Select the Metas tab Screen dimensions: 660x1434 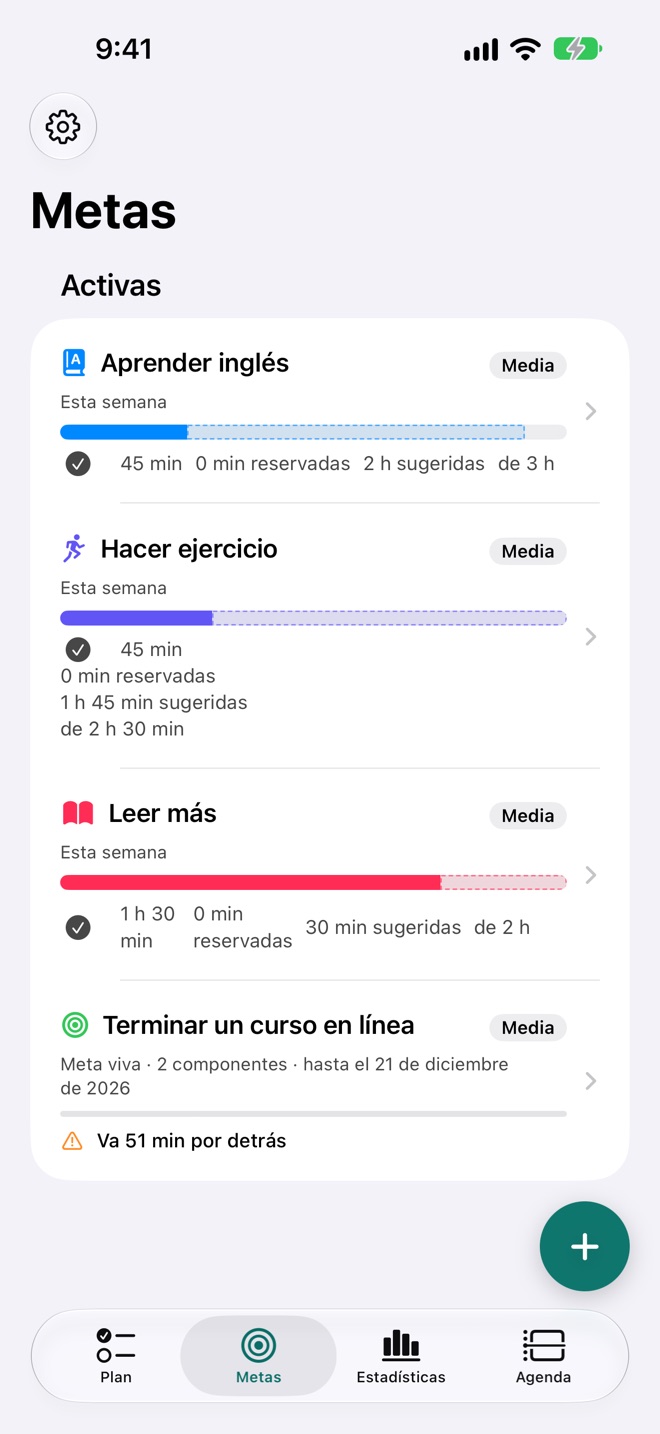(x=258, y=1356)
